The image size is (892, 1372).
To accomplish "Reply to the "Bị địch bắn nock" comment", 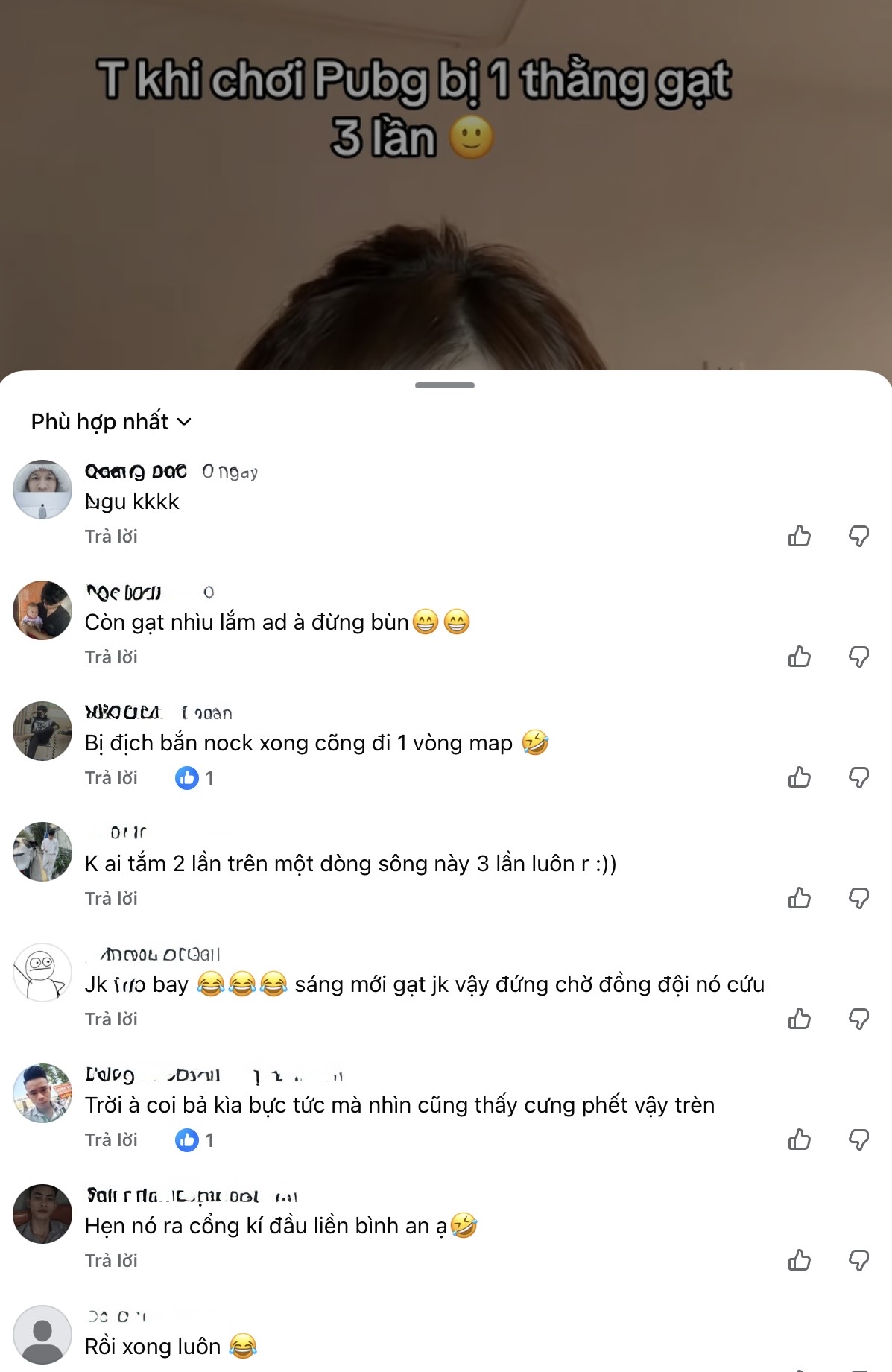I will (111, 777).
